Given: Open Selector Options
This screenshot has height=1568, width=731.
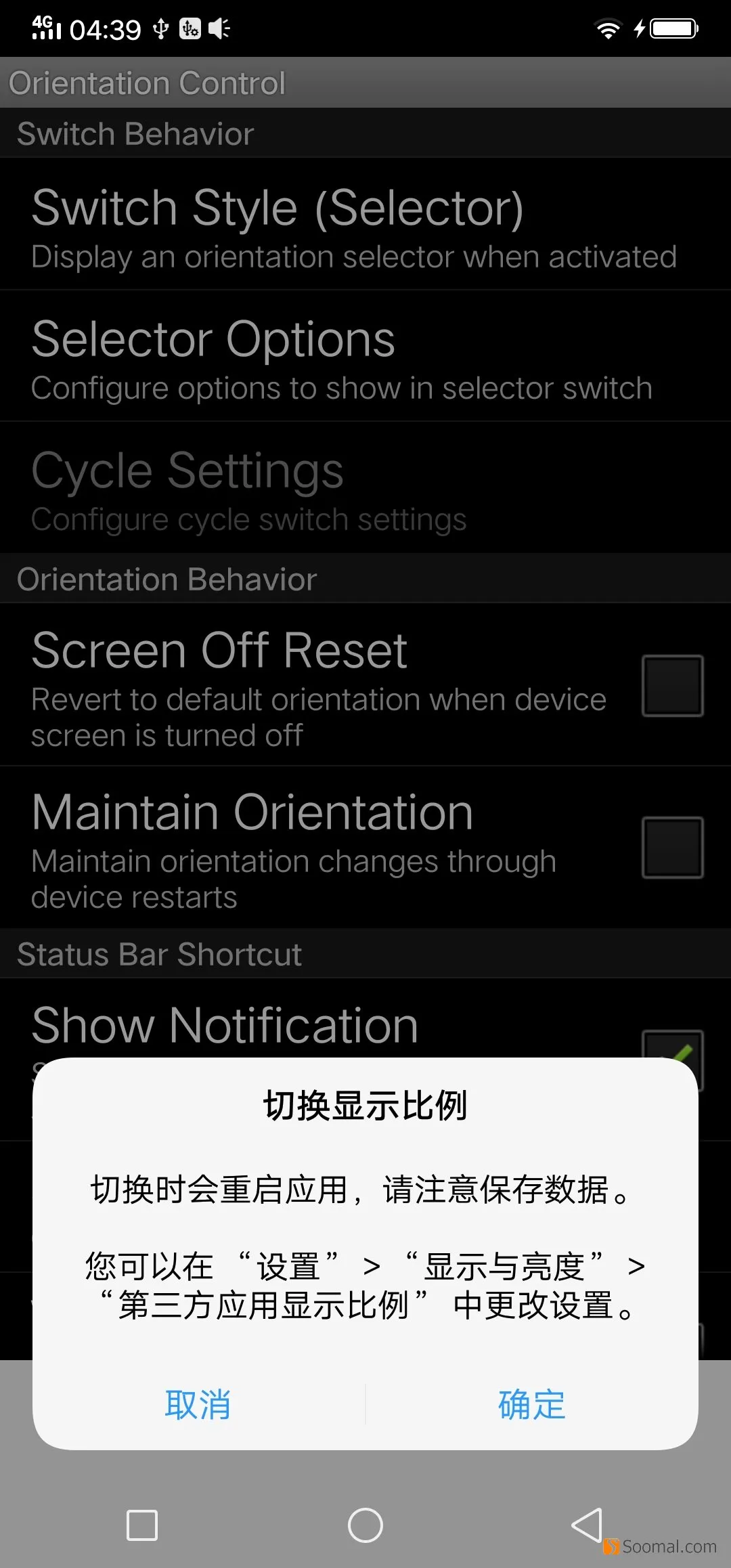Looking at the screenshot, I should click(365, 356).
